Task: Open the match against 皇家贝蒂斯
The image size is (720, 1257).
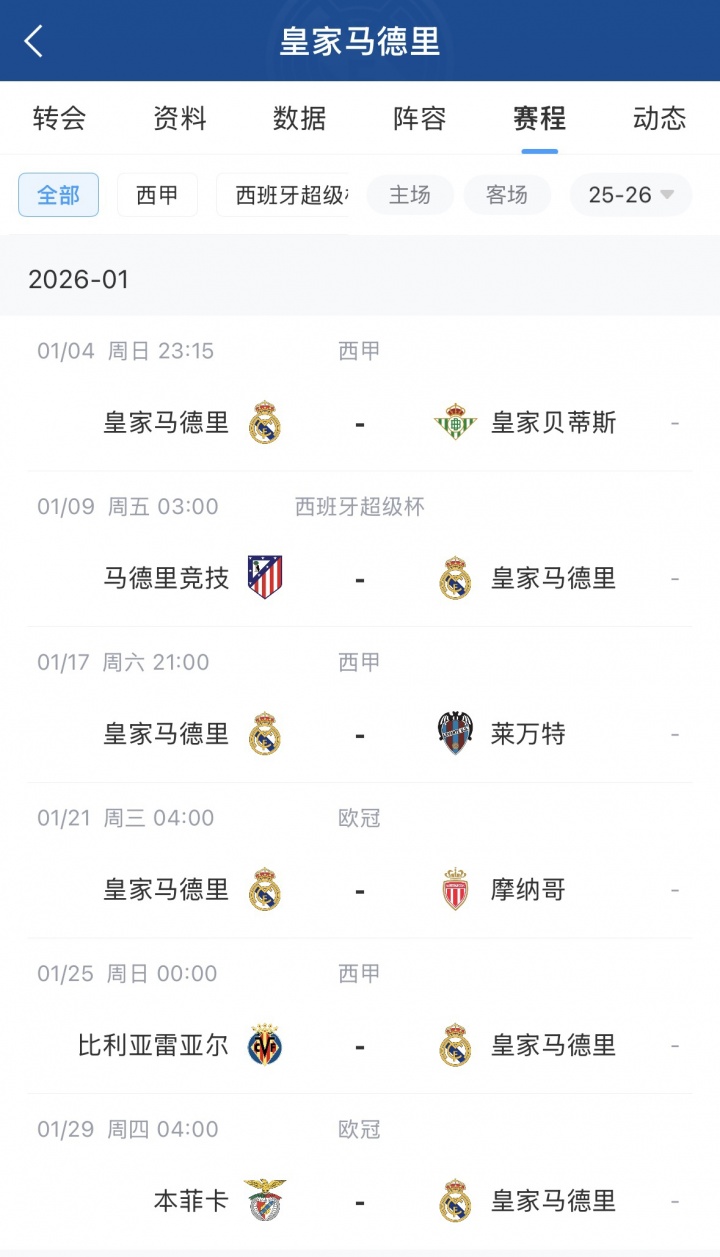Action: click(360, 423)
